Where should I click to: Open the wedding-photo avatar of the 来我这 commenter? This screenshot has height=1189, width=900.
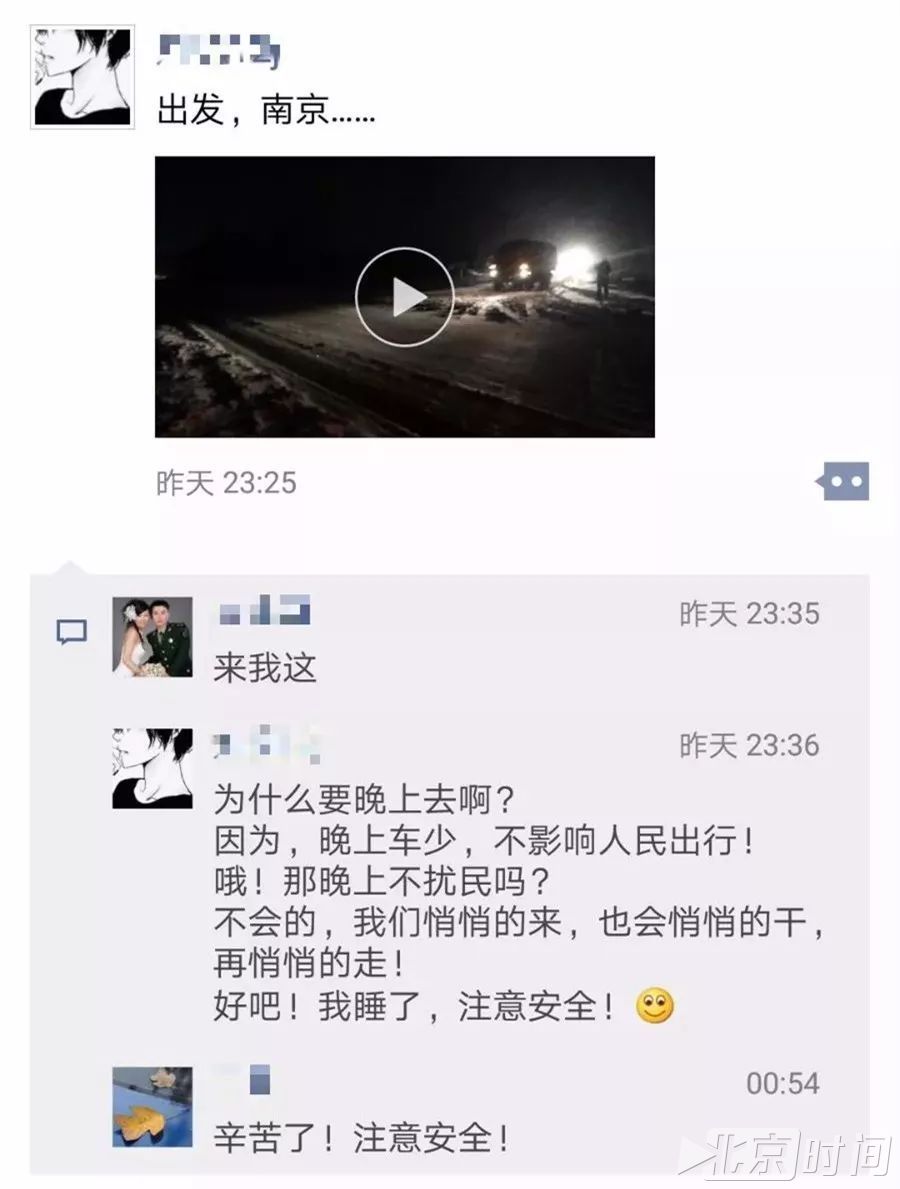pyautogui.click(x=152, y=637)
